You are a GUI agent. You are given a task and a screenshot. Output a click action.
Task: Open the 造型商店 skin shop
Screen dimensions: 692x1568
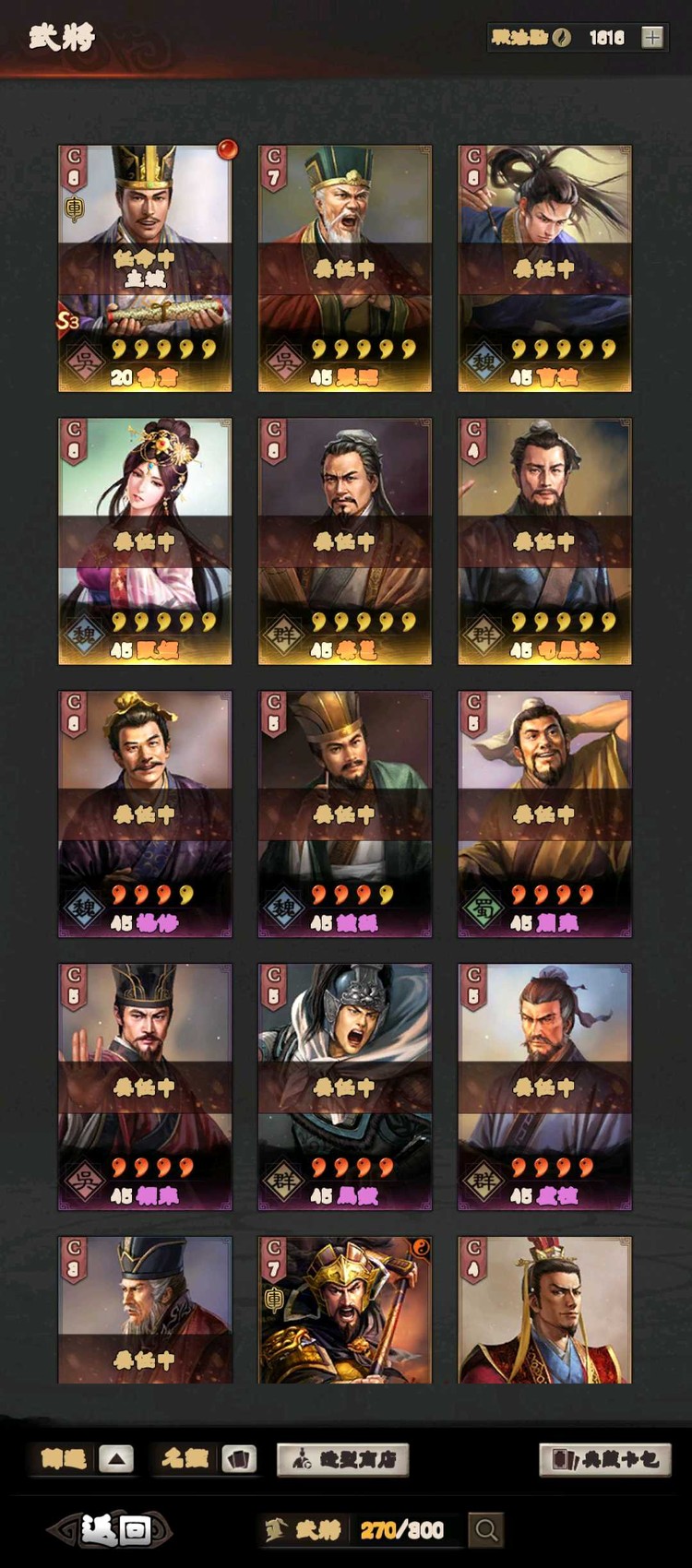tap(342, 1459)
